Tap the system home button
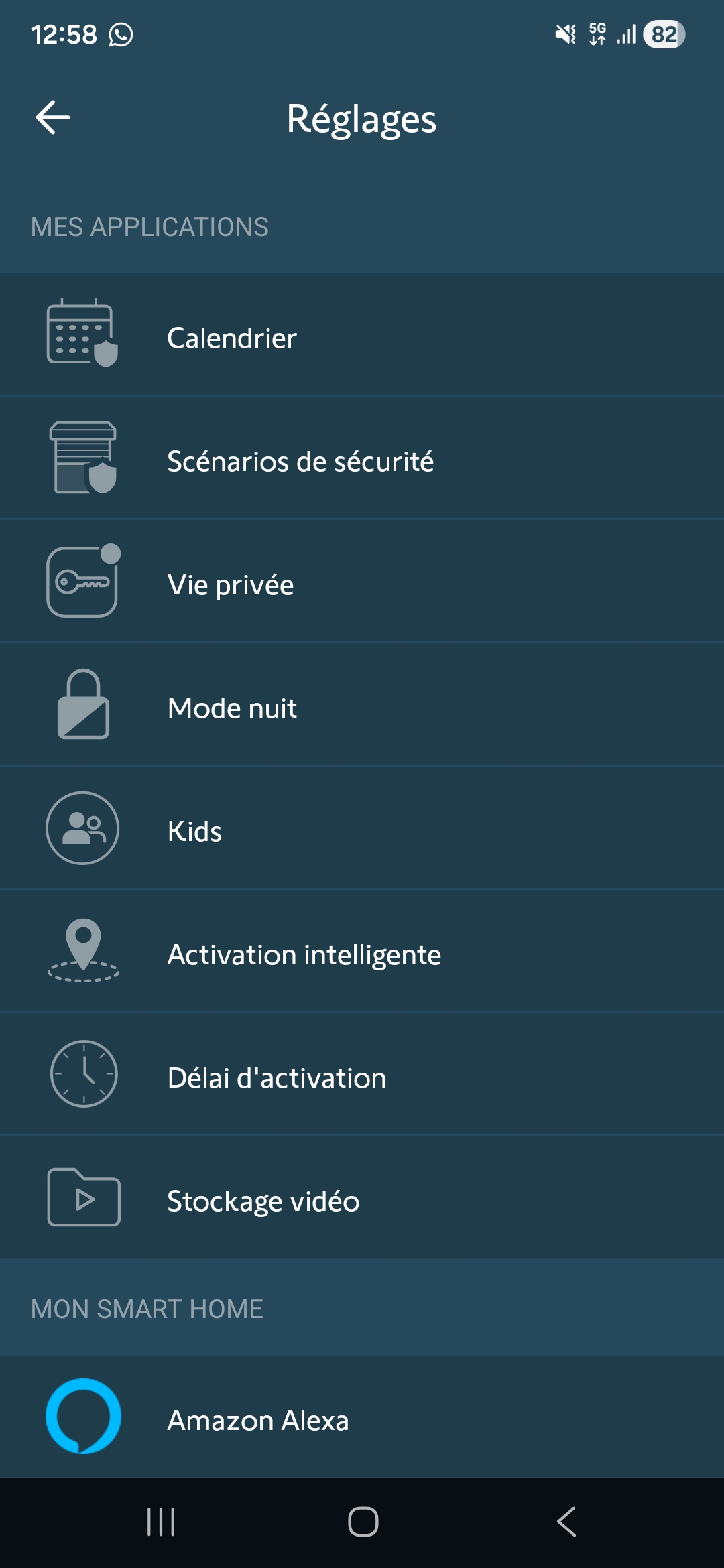 (363, 1522)
